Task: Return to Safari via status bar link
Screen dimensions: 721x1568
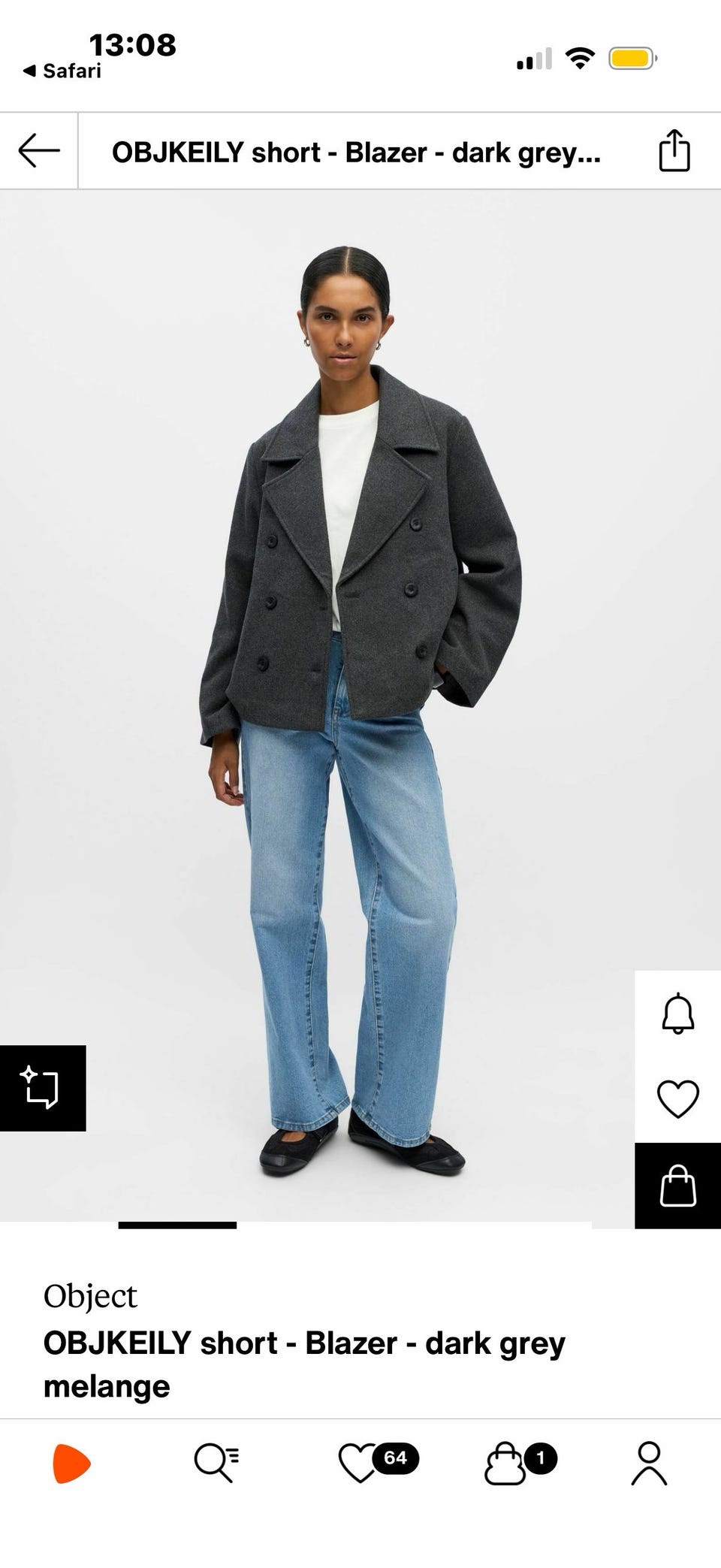Action: pos(62,71)
